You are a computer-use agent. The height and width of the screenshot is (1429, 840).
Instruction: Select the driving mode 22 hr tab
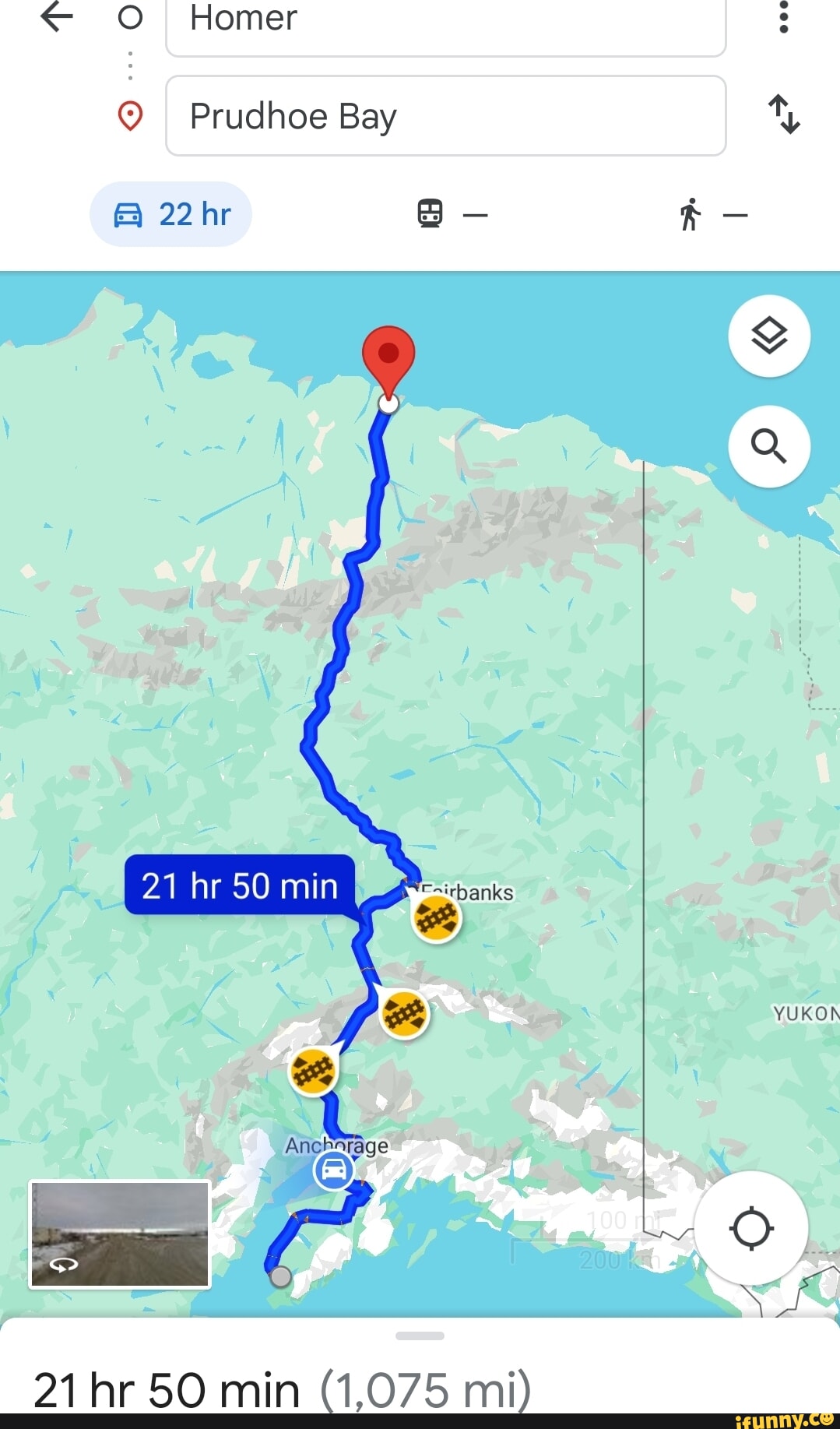click(171, 214)
